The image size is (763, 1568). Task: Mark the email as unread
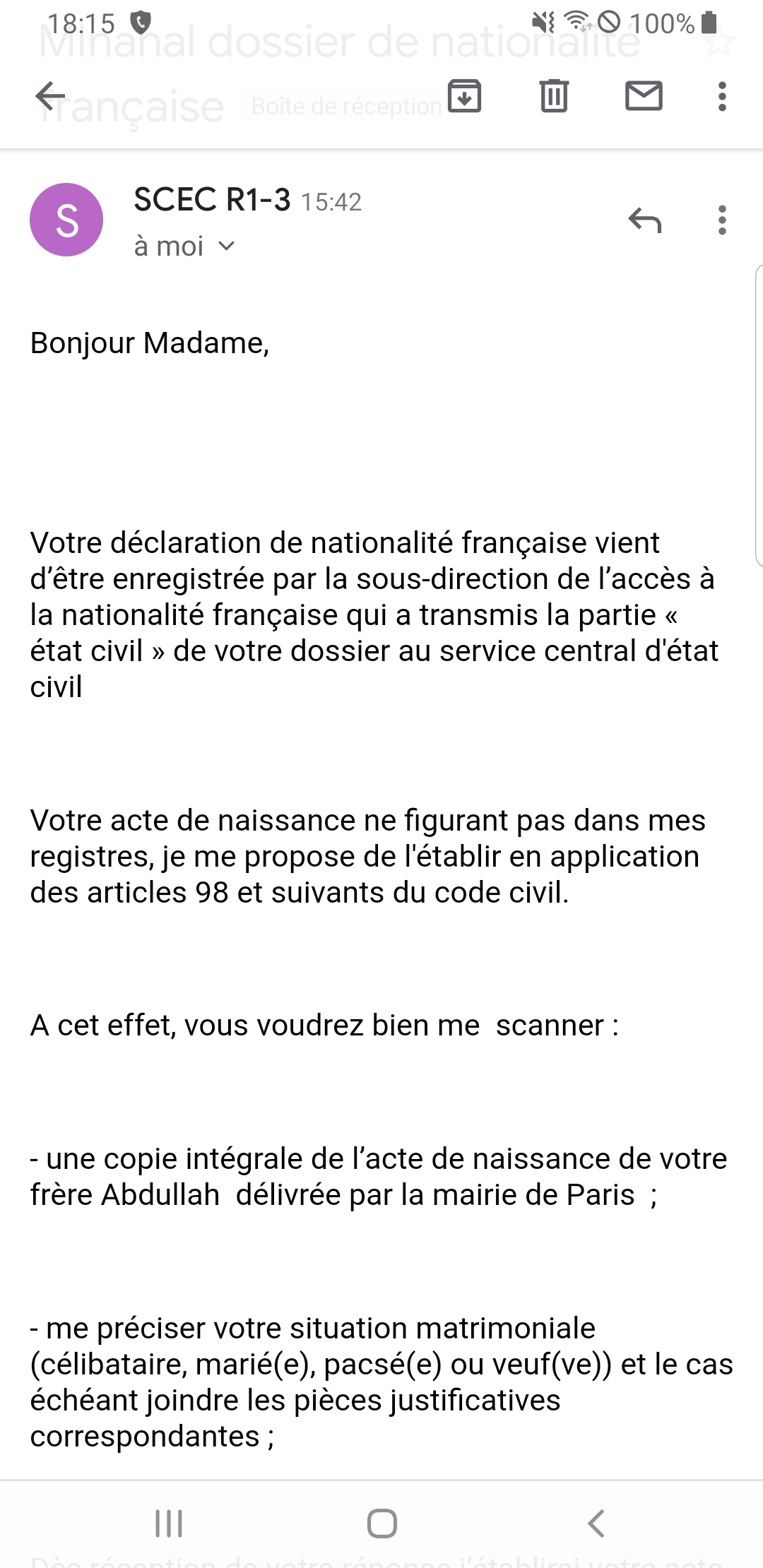(x=644, y=96)
